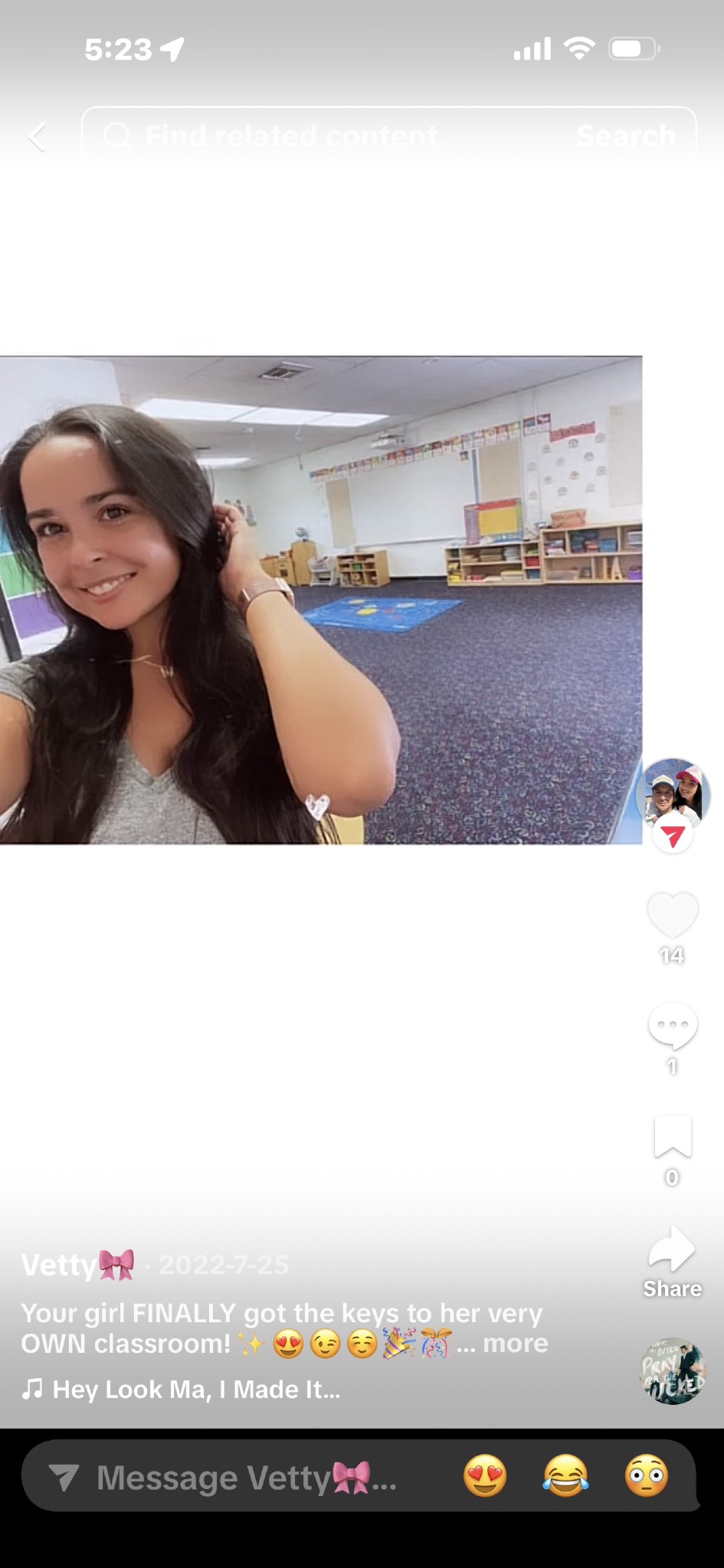Expand the caption with more
This screenshot has height=1568, width=724.
coord(515,1343)
